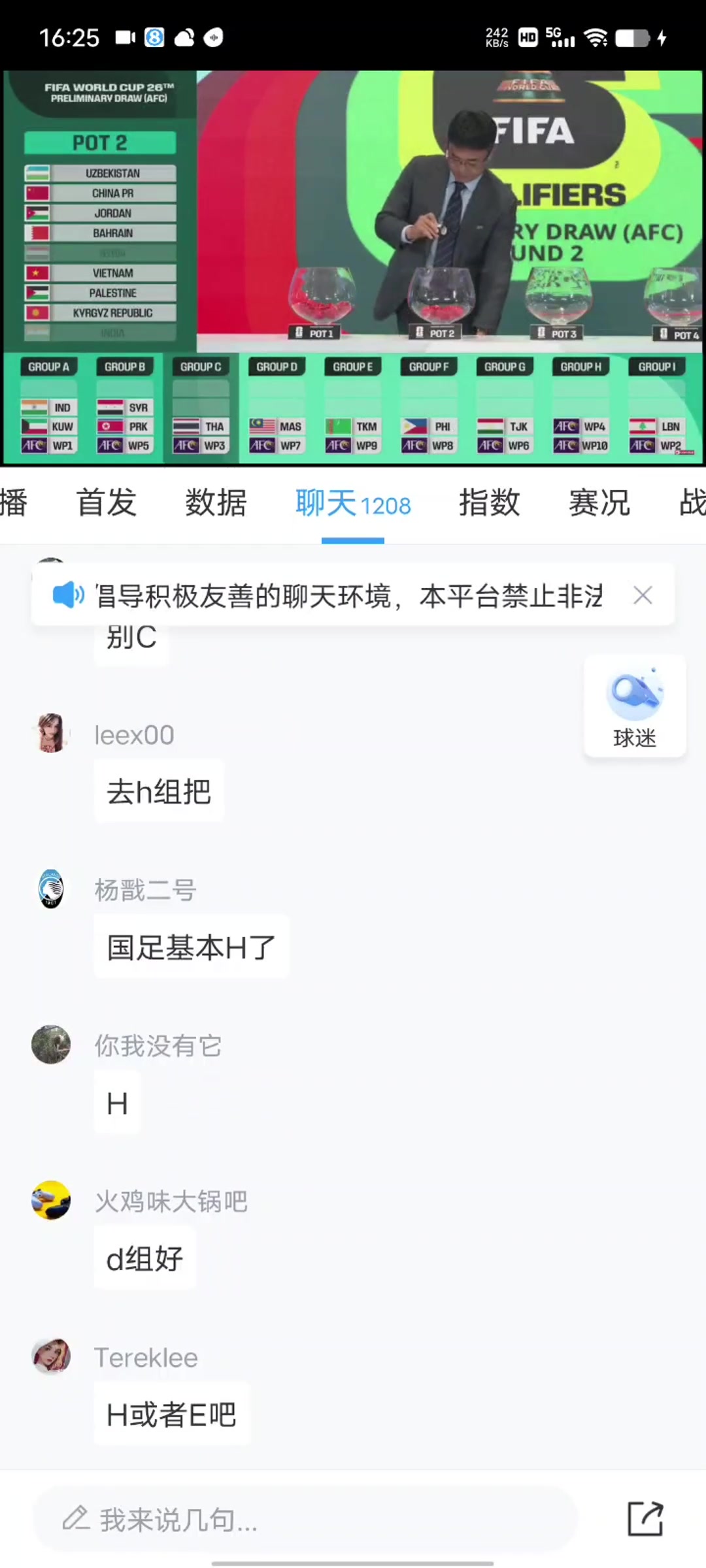Dismiss the chat notice banner
Image resolution: width=706 pixels, height=1568 pixels.
[x=643, y=595]
